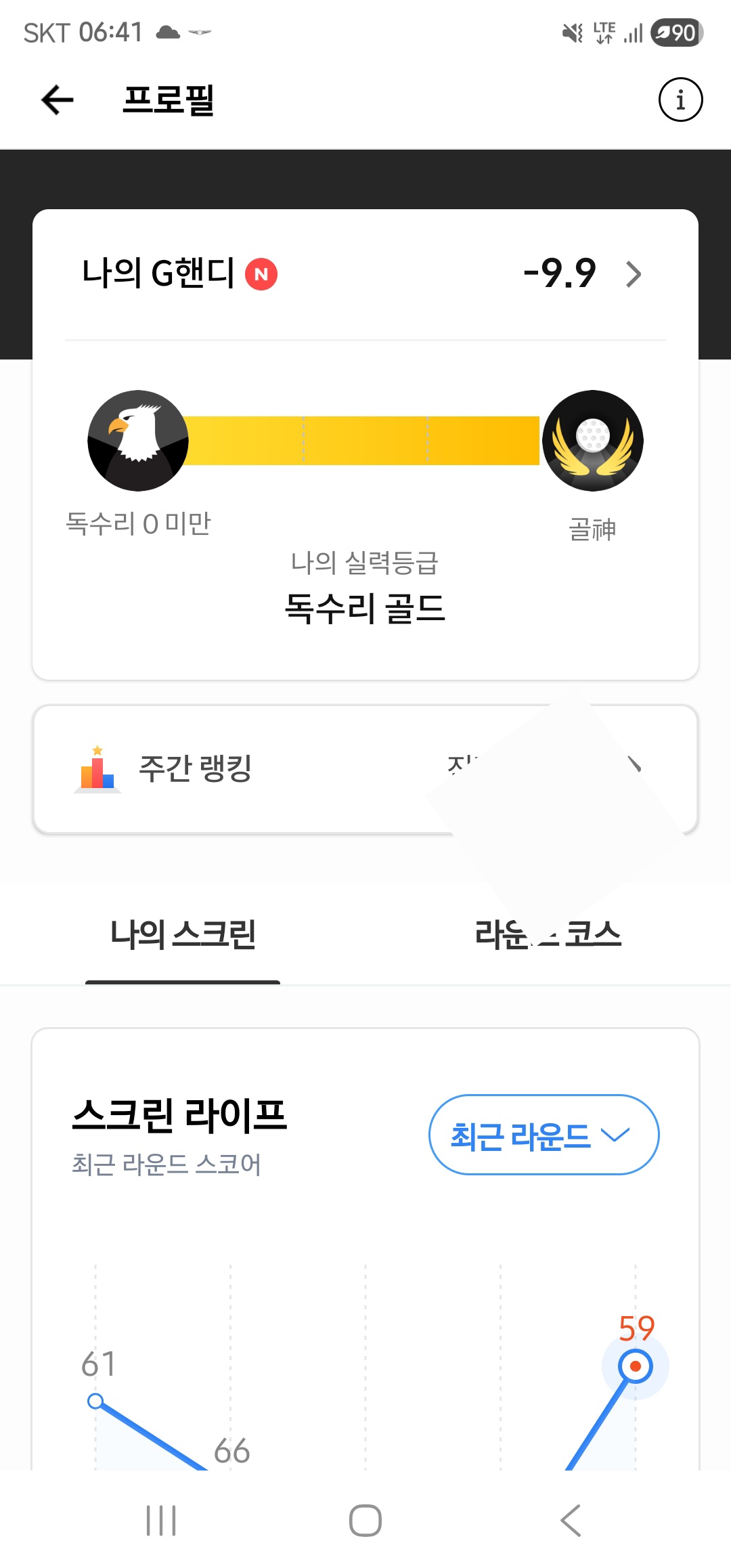The image size is (731, 1568).
Task: Switch to the 라운드 코스 tab
Action: 548,935
